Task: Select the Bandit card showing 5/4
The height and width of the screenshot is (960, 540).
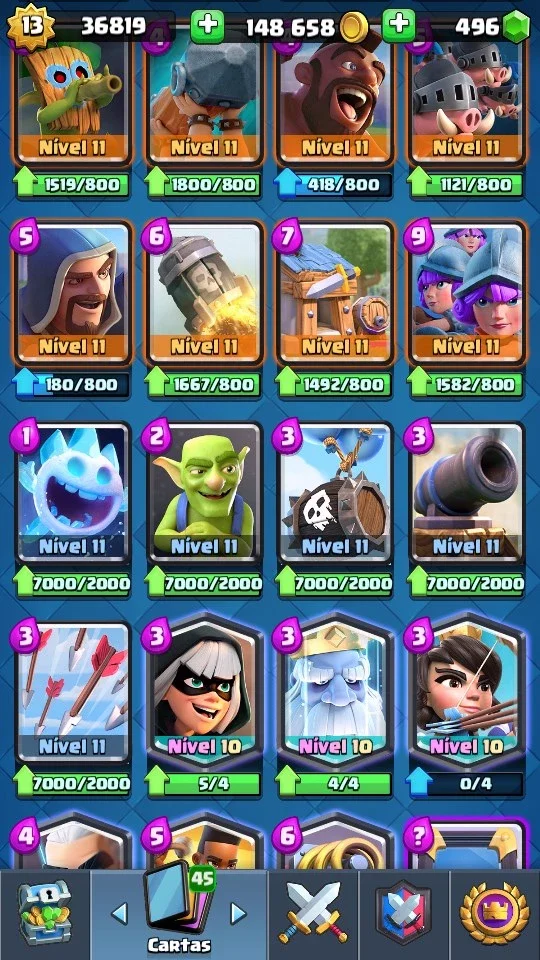Action: coord(204,692)
